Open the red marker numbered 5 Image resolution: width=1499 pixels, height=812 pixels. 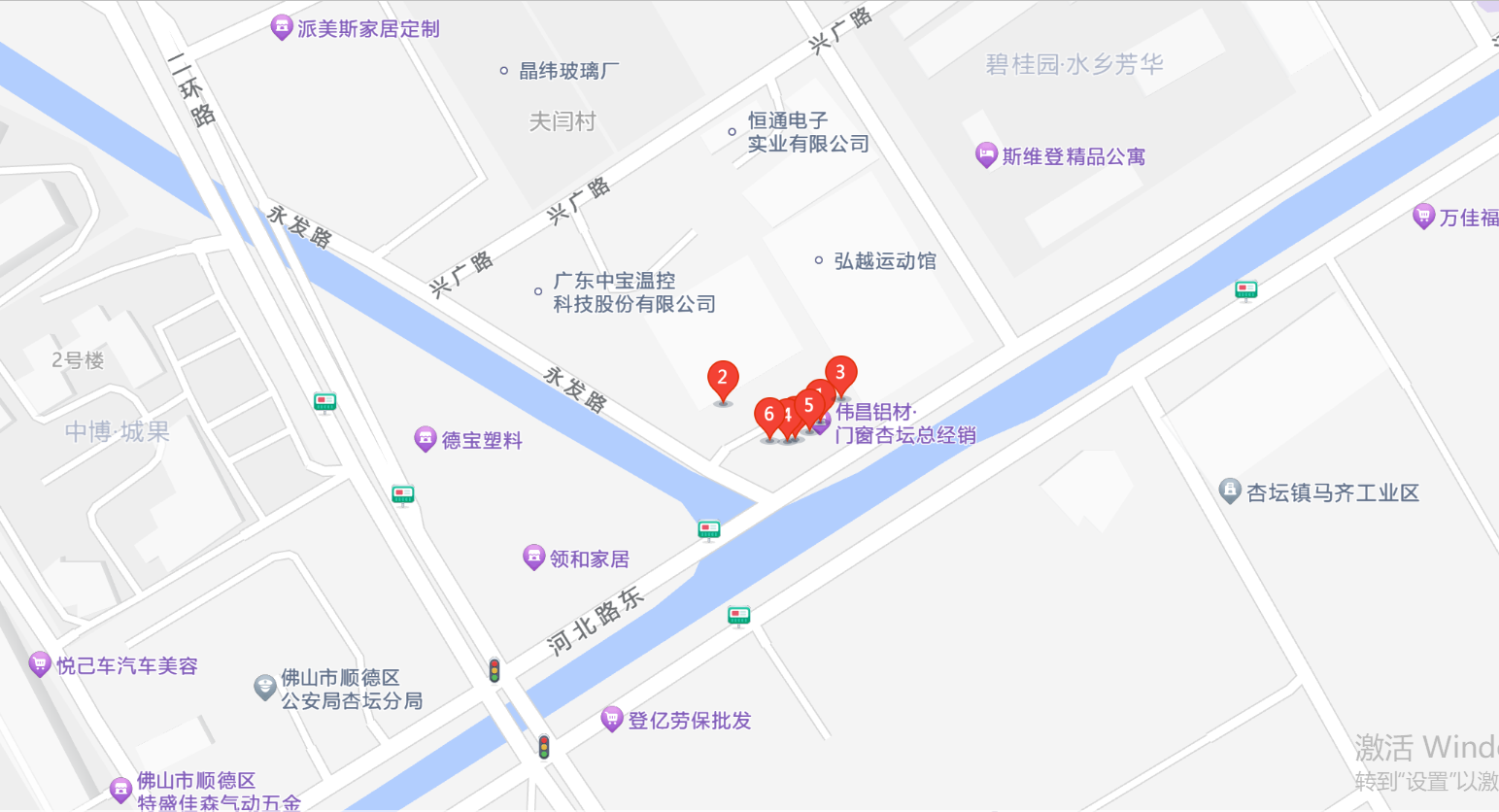[x=809, y=405]
